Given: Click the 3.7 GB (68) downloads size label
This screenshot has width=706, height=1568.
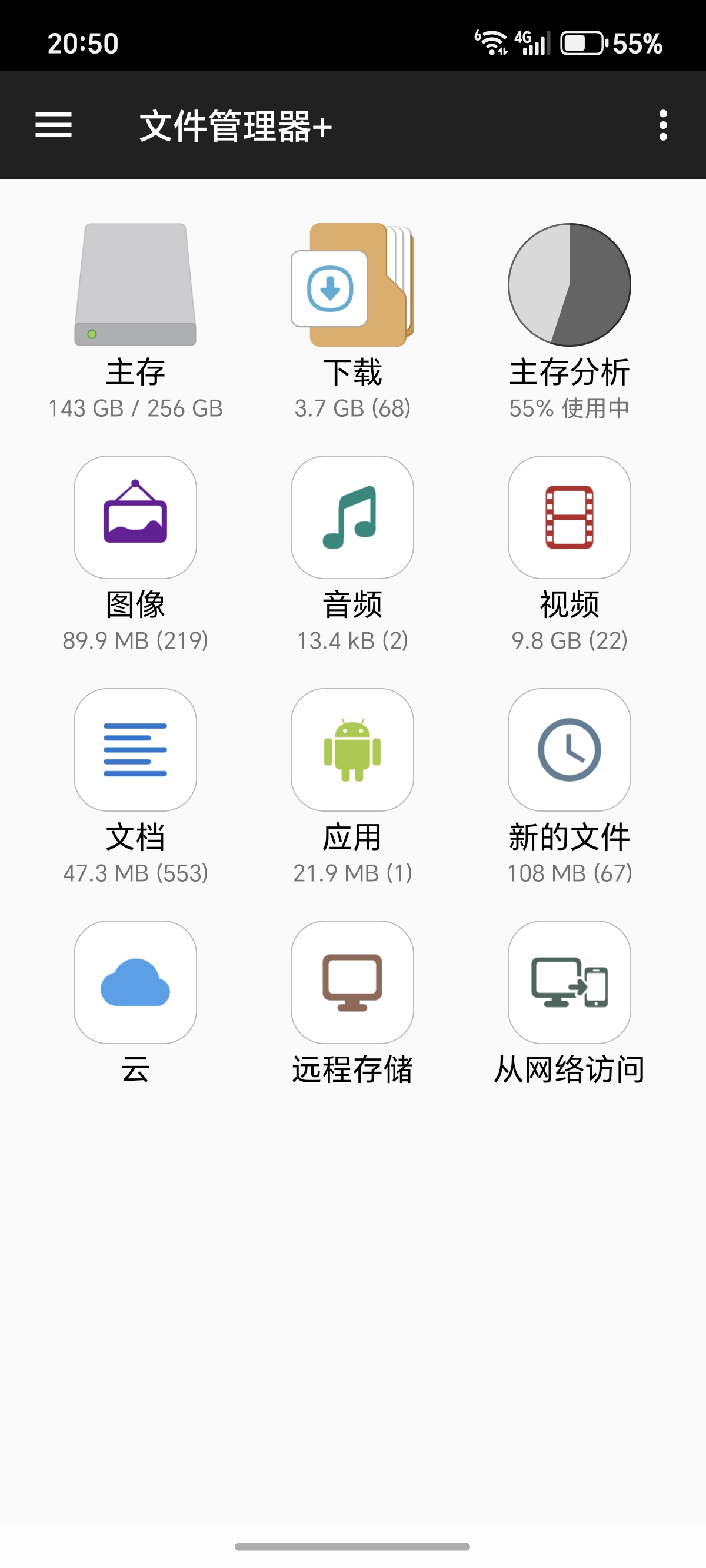Looking at the screenshot, I should coord(352,408).
